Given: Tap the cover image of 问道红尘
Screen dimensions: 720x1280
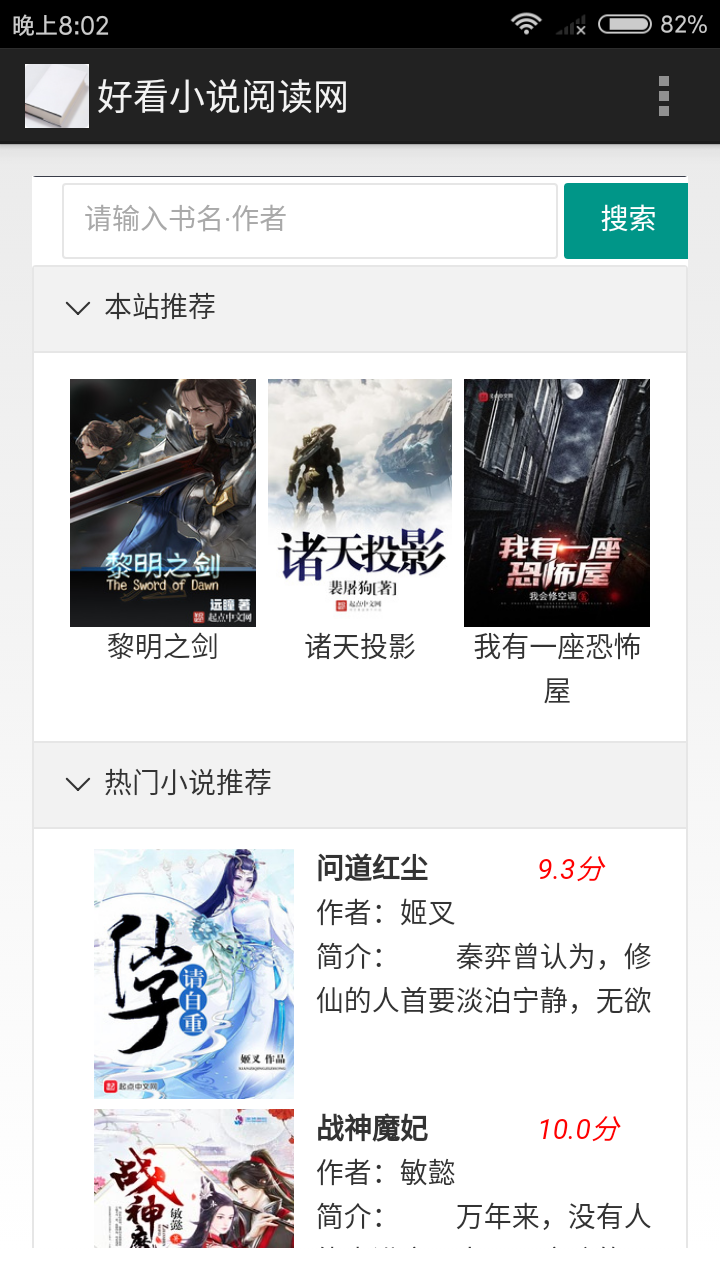Looking at the screenshot, I should click(193, 973).
